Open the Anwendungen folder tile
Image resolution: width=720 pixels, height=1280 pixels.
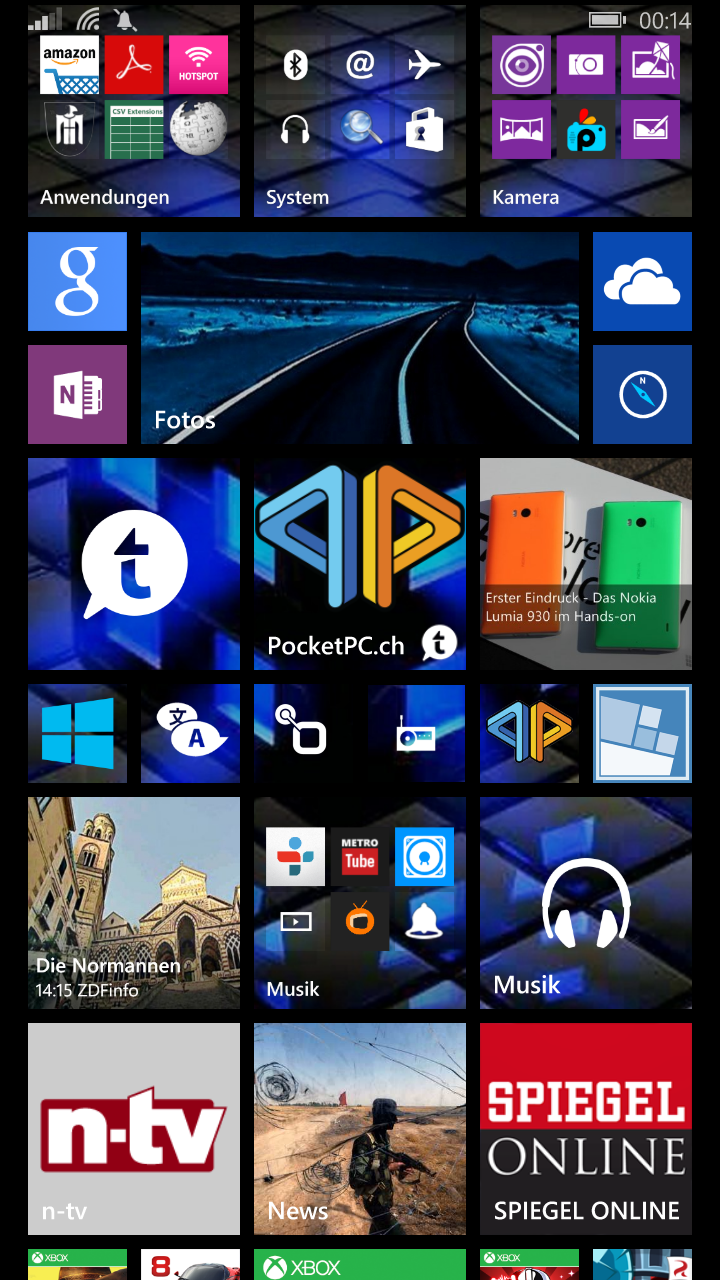[x=134, y=111]
